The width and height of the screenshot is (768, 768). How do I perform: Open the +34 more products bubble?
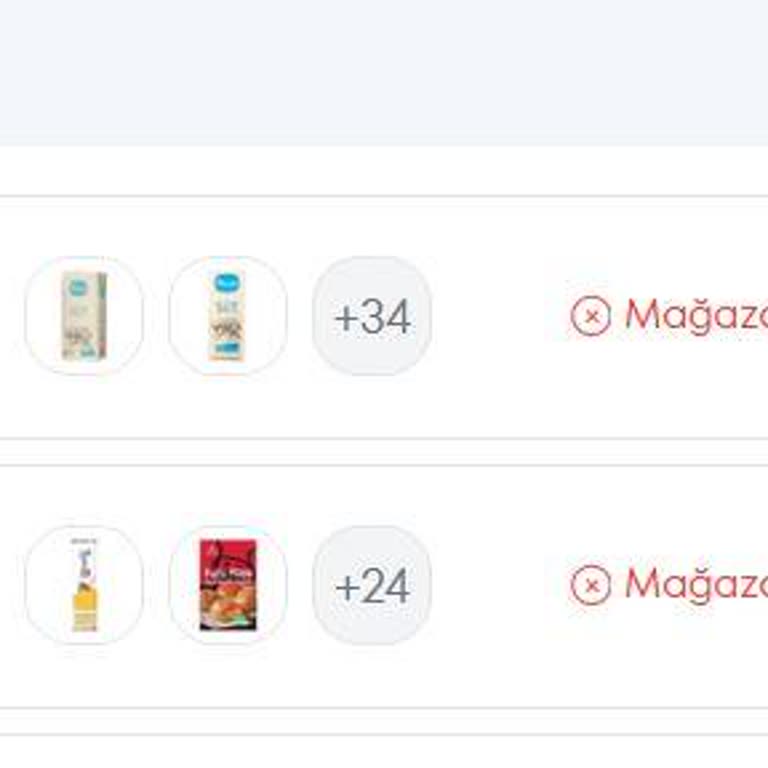click(372, 316)
